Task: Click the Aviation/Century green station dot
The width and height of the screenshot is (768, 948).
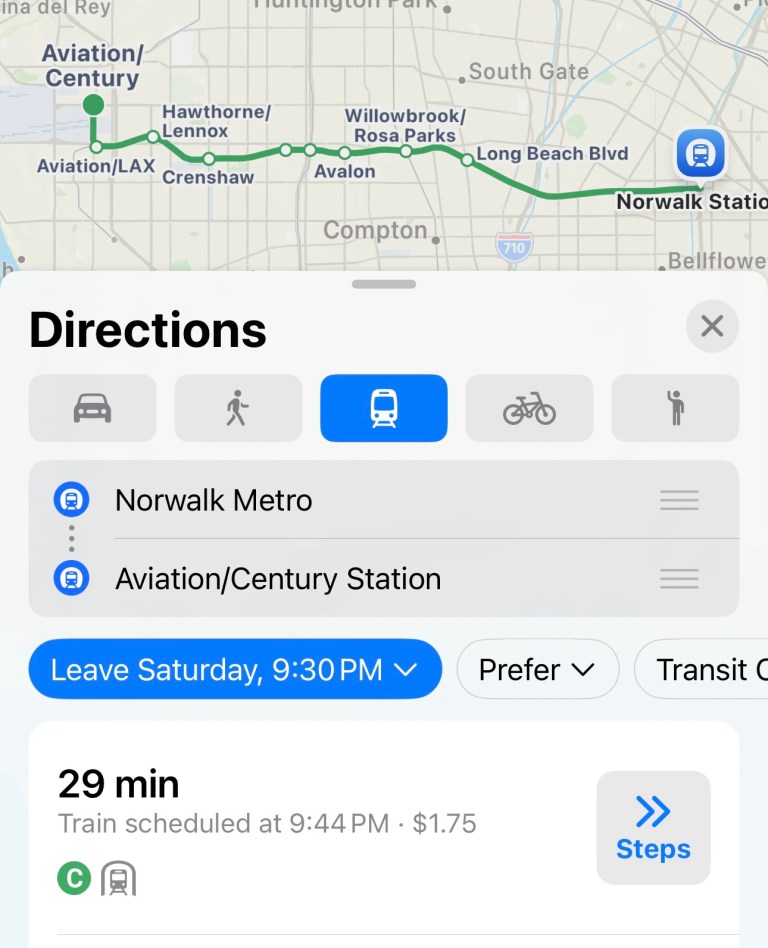Action: tap(94, 103)
